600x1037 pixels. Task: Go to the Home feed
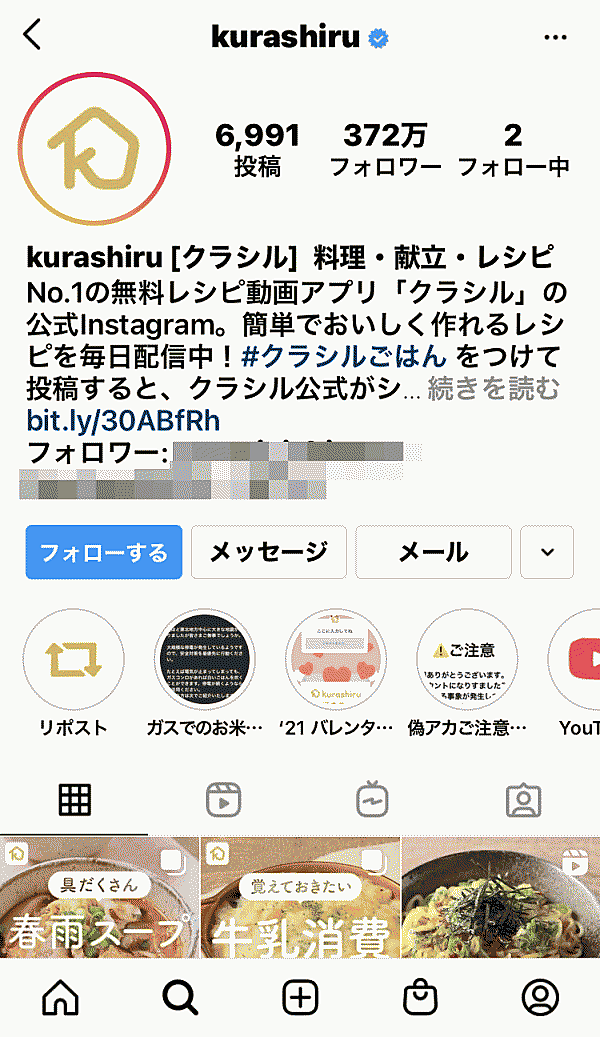coord(60,997)
